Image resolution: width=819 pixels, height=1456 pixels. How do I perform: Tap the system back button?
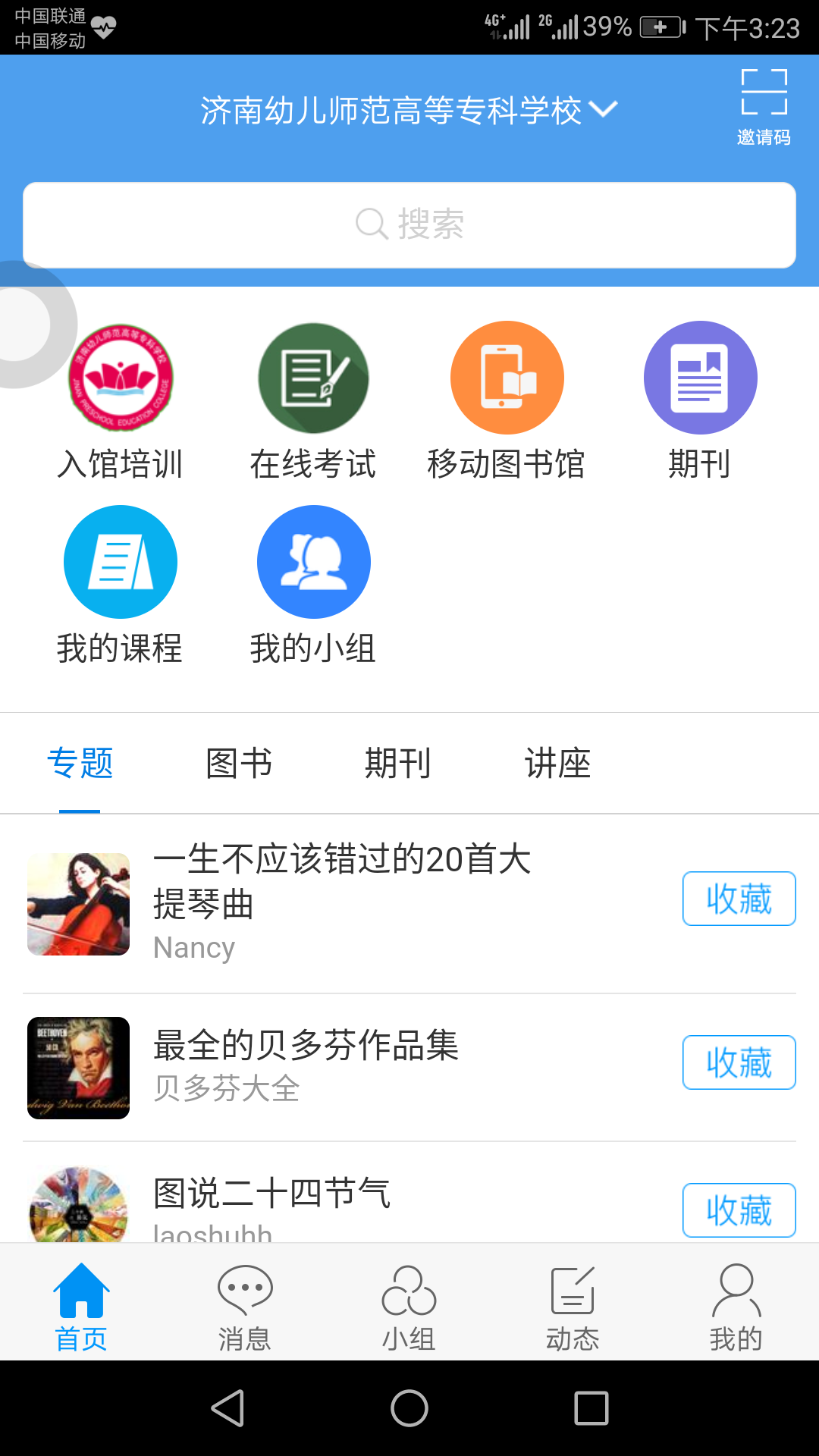227,1408
